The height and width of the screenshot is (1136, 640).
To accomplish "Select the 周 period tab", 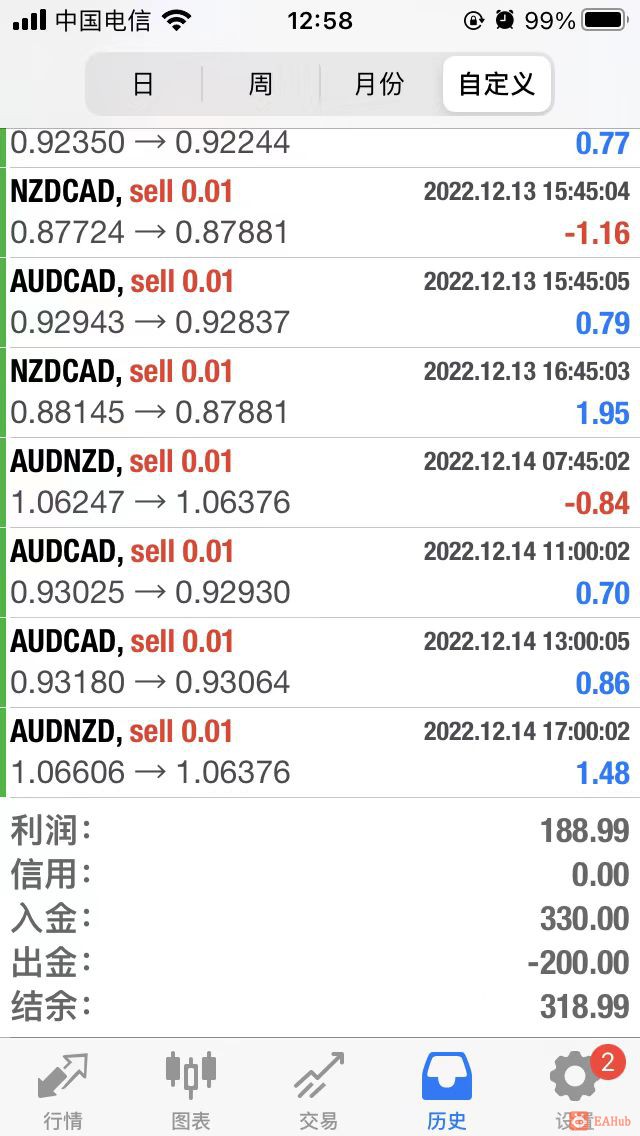I will click(x=260, y=84).
